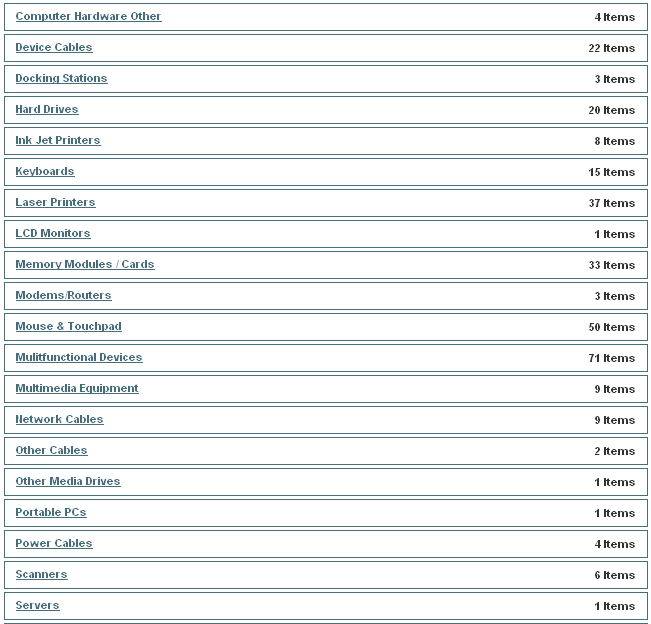Open the Modems/Routers category

[63, 296]
